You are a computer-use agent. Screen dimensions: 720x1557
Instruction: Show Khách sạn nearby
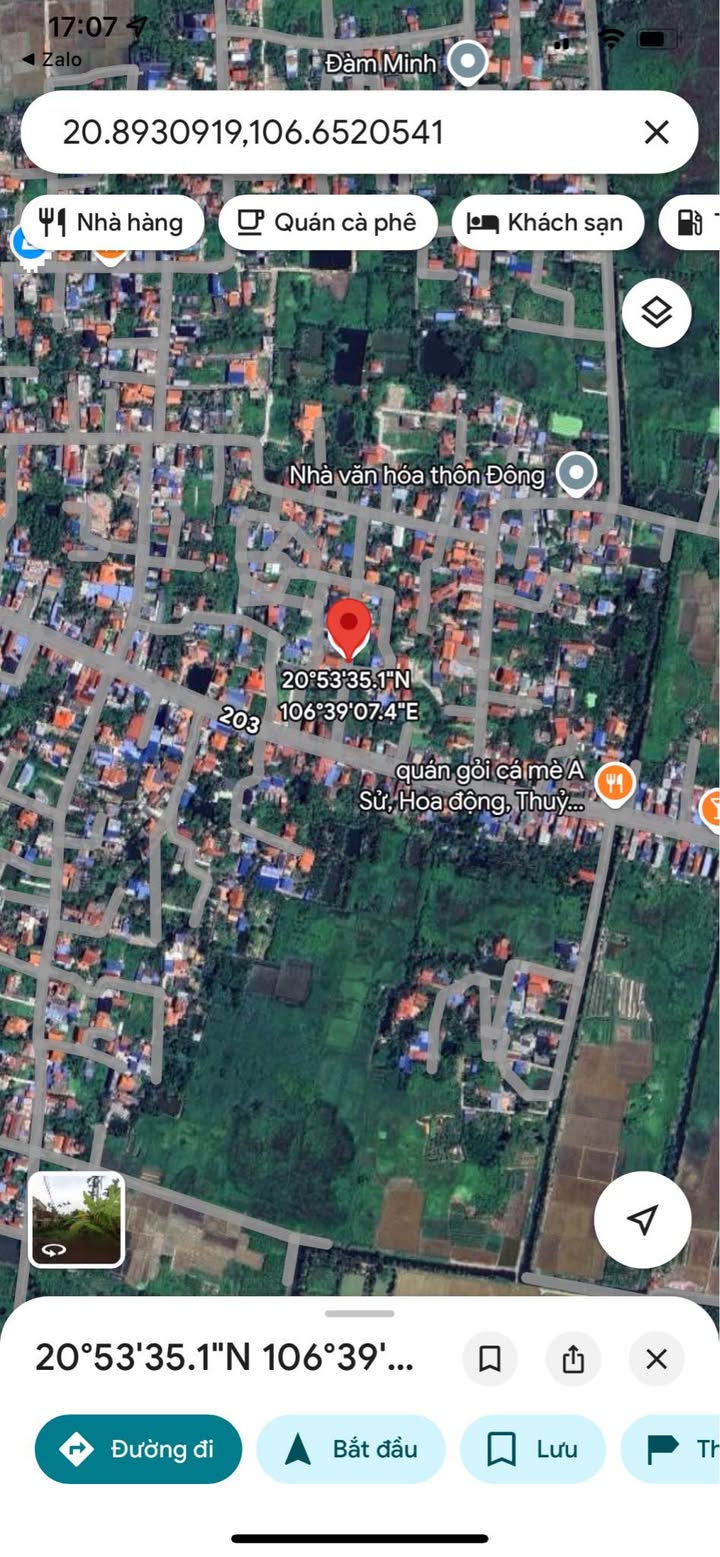(x=545, y=222)
